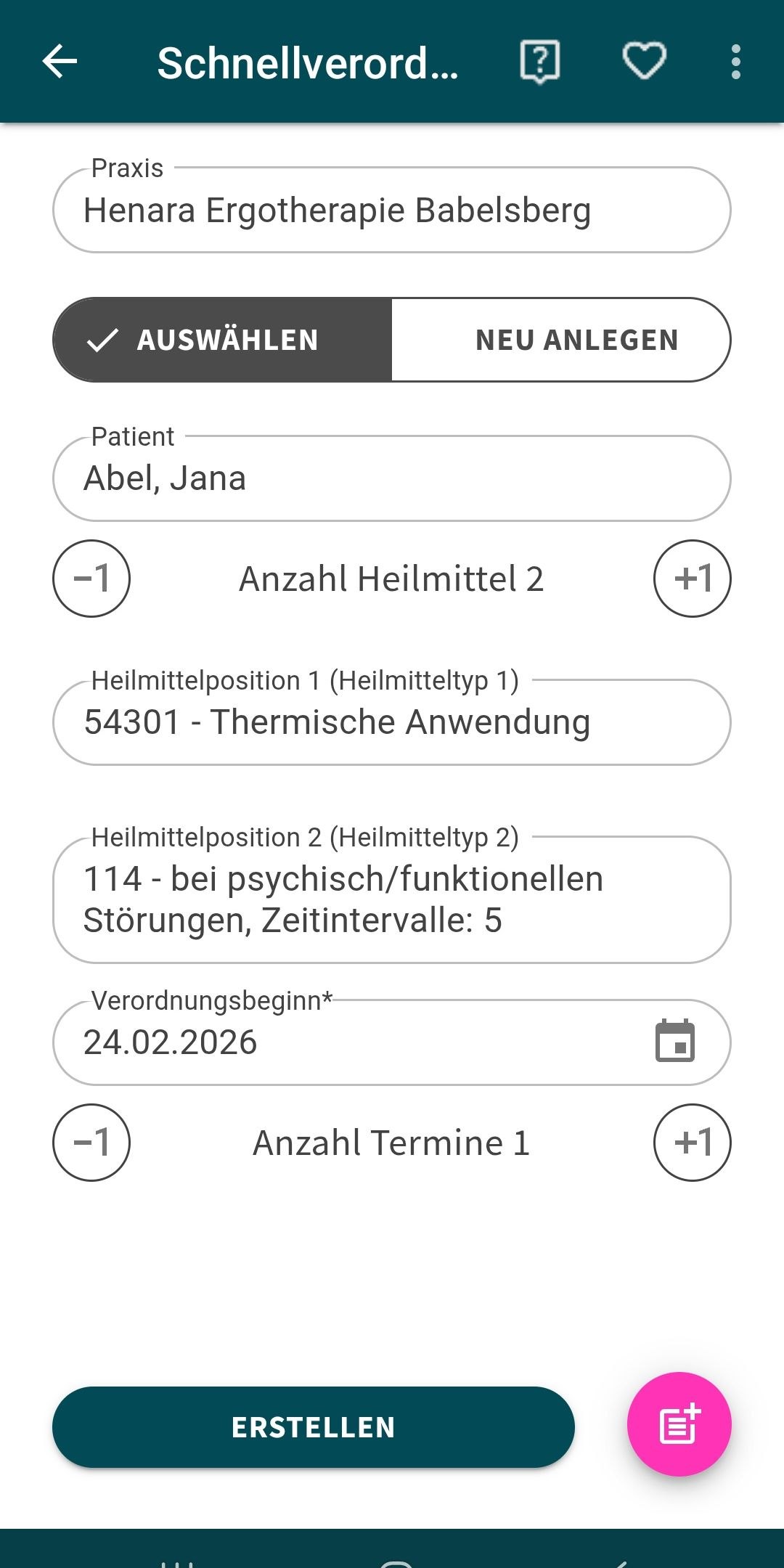Tap the pink add-note floating button
Image resolution: width=784 pixels, height=1568 pixels.
pyautogui.click(x=679, y=1424)
